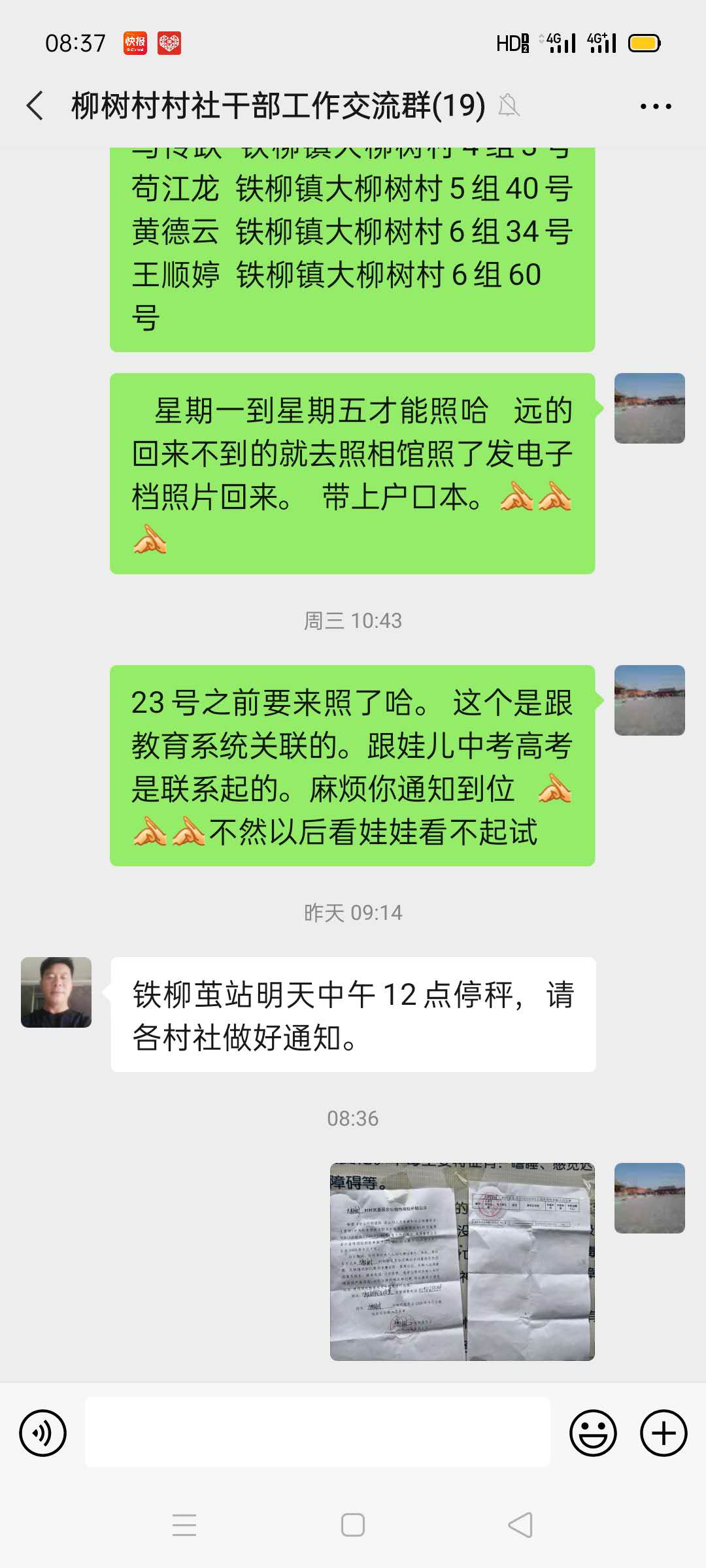The height and width of the screenshot is (1568, 706).
Task: Open own avatar beside the 23号之前 message
Action: pyautogui.click(x=649, y=700)
